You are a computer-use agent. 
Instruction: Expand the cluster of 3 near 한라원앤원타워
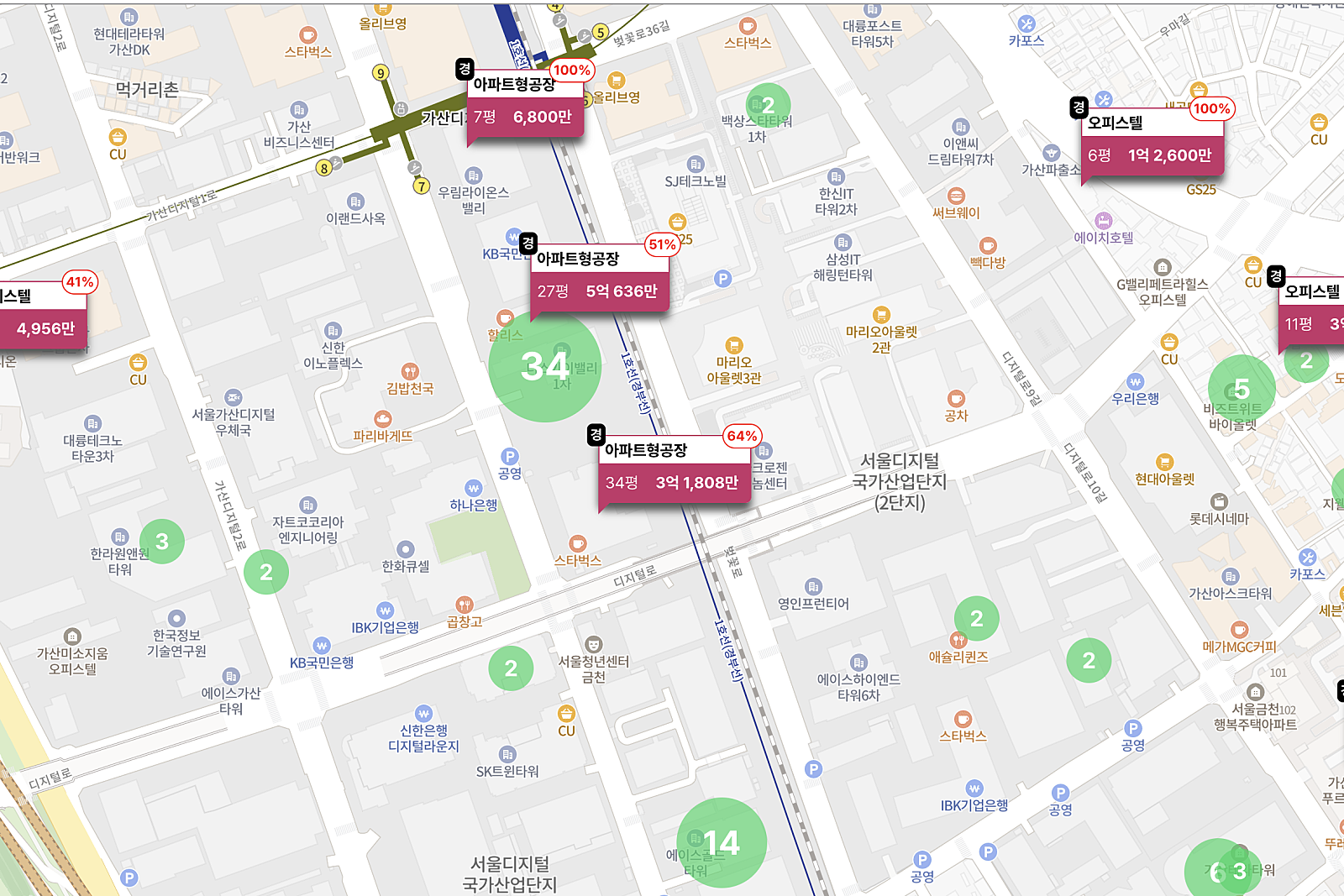click(x=162, y=542)
